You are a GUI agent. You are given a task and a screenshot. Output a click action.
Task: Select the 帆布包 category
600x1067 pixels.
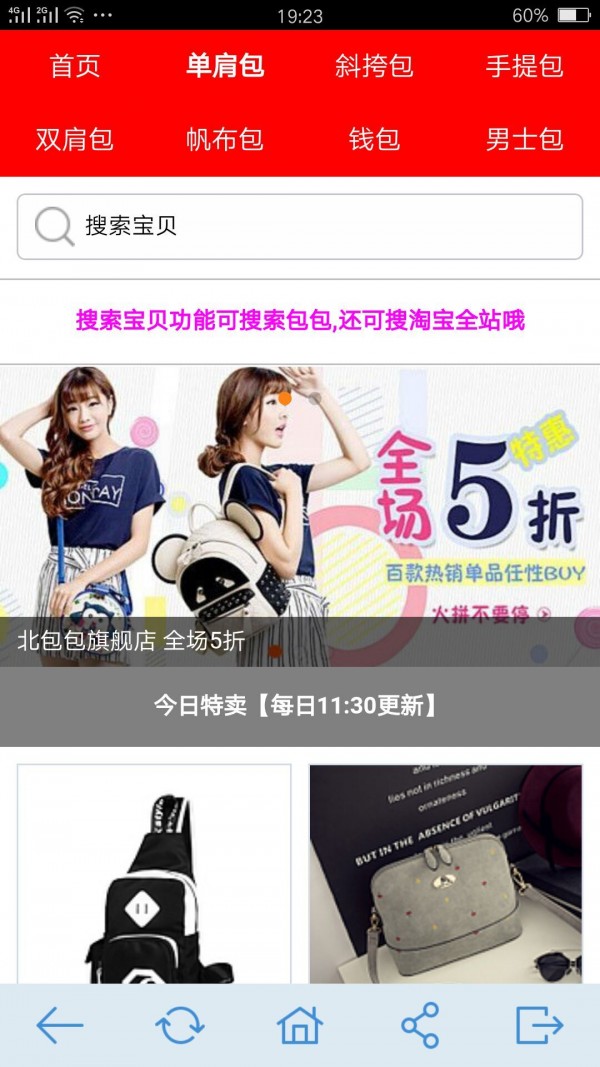point(225,139)
